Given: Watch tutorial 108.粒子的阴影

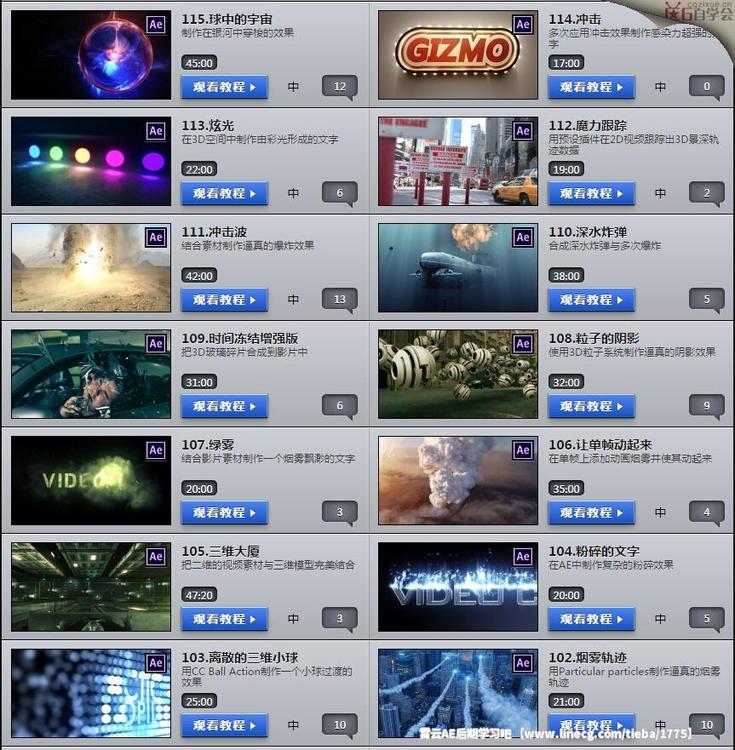Looking at the screenshot, I should 591,406.
